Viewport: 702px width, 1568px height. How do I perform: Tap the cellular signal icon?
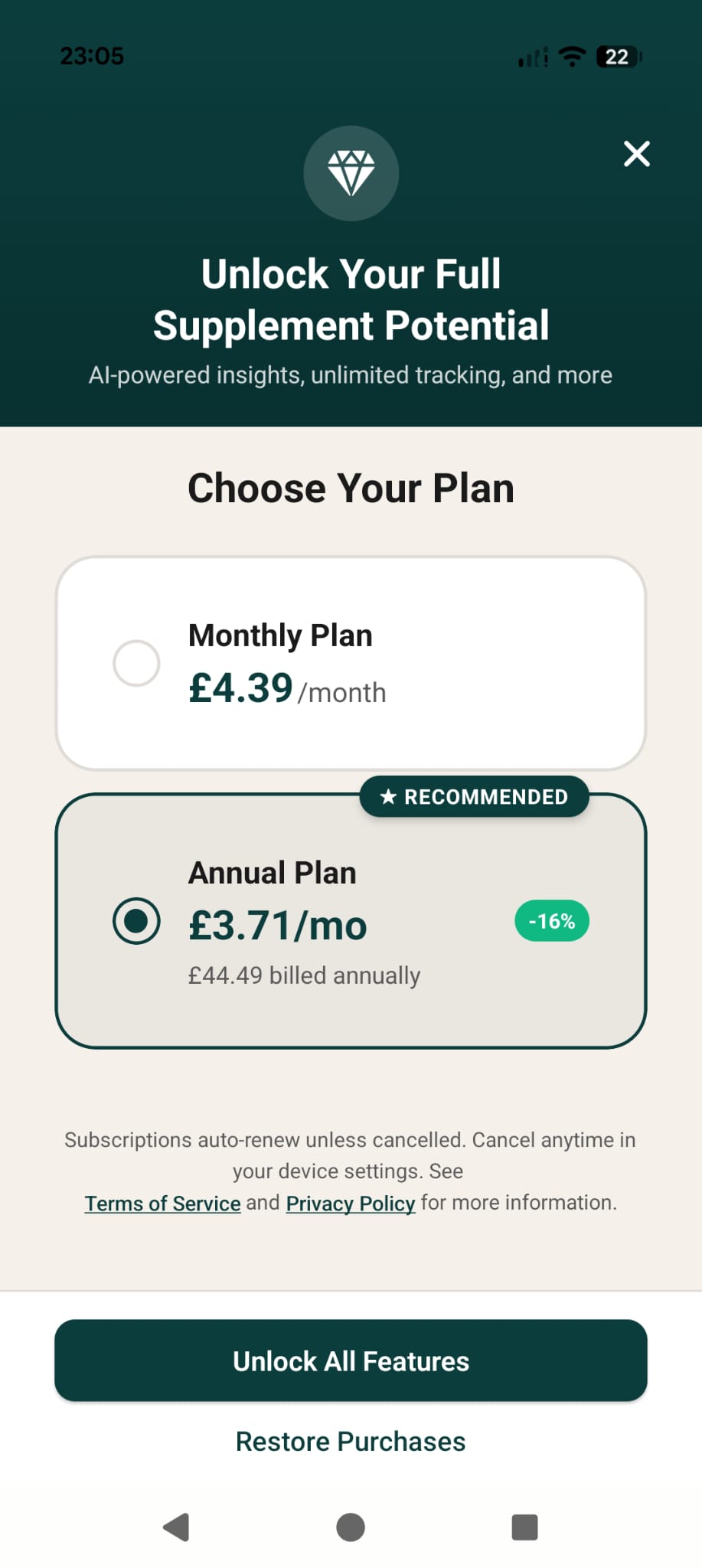(x=531, y=56)
